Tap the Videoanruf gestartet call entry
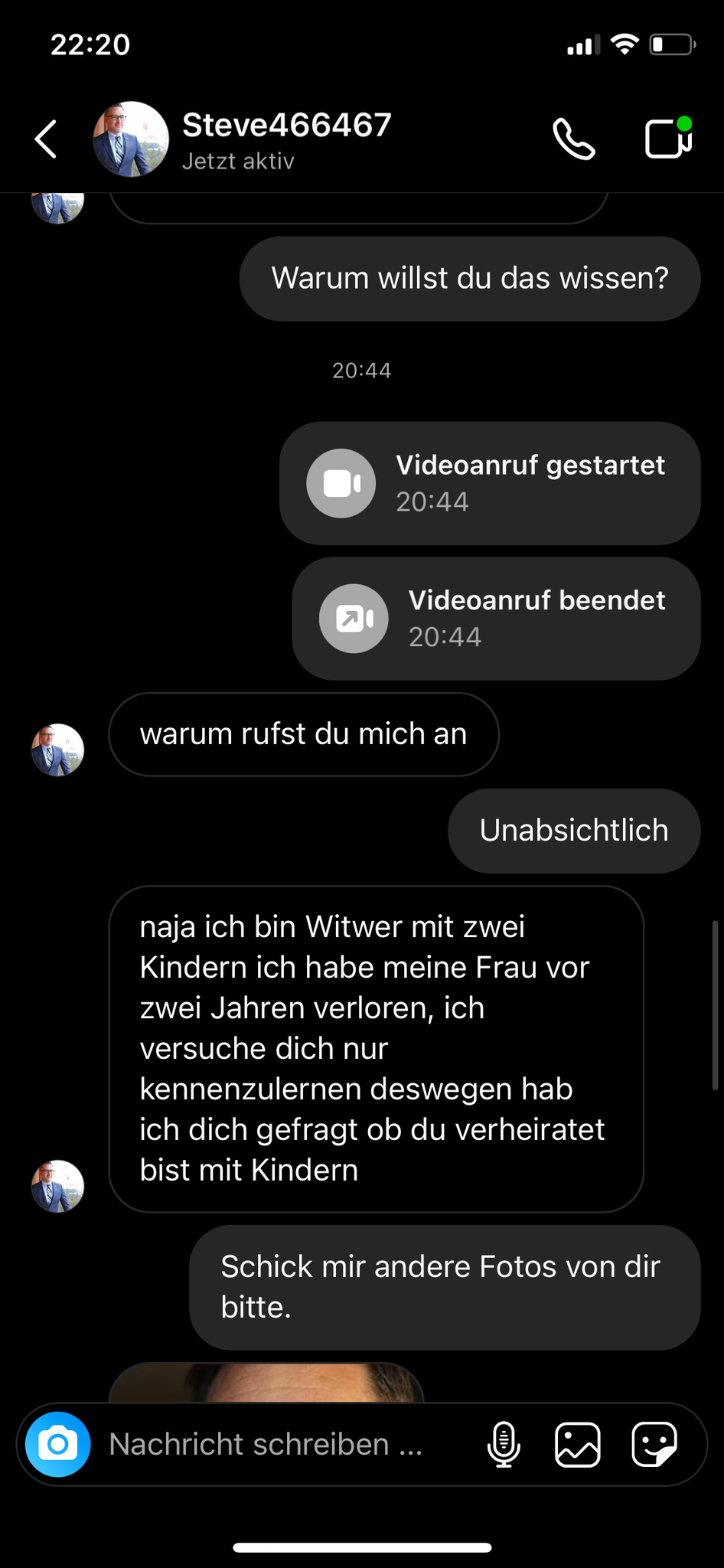 coord(490,483)
